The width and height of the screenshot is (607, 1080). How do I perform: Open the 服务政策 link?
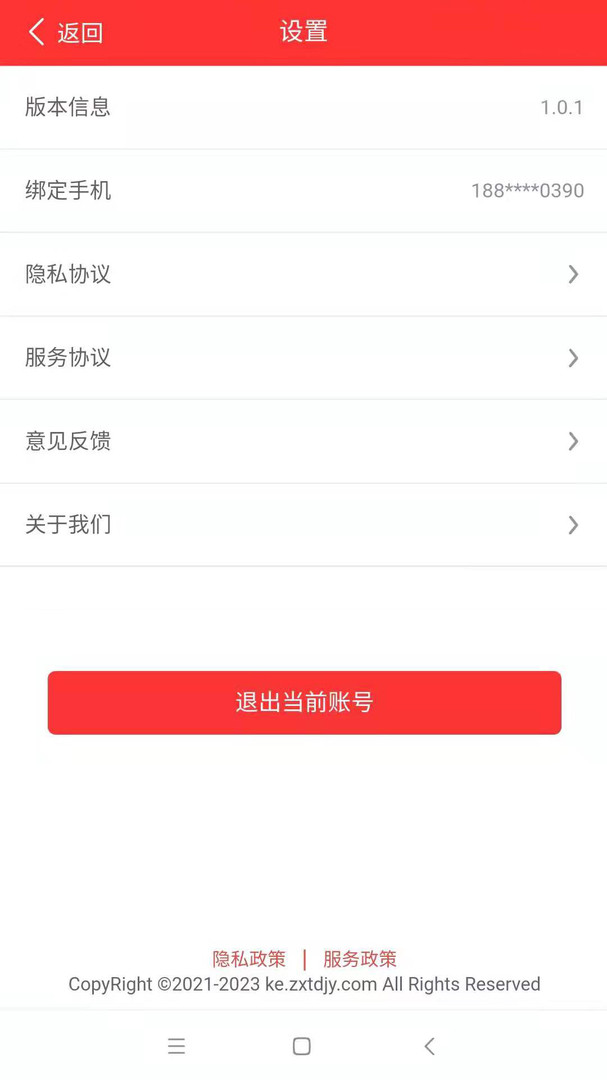360,959
